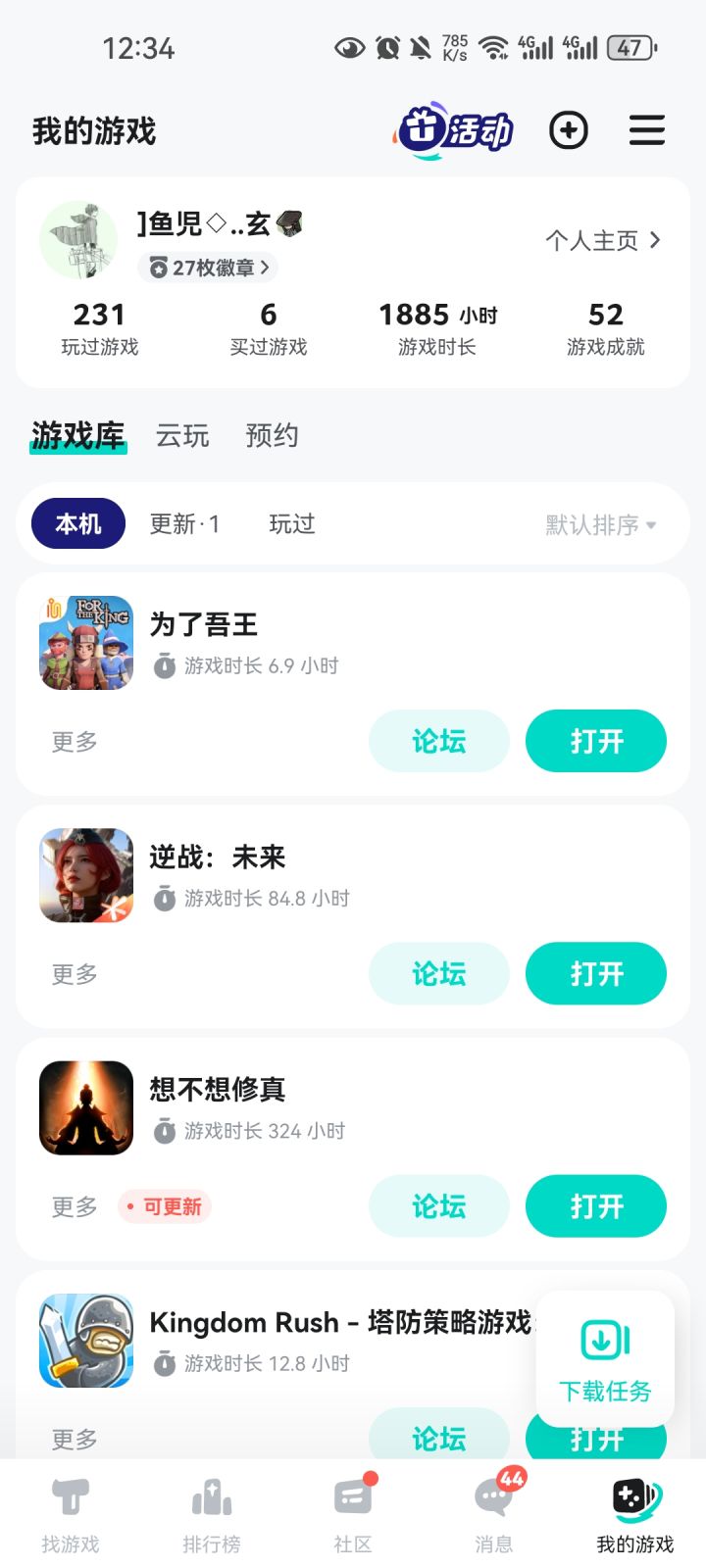
Task: Show 更多 options for 逆战：未来
Action: (x=75, y=974)
